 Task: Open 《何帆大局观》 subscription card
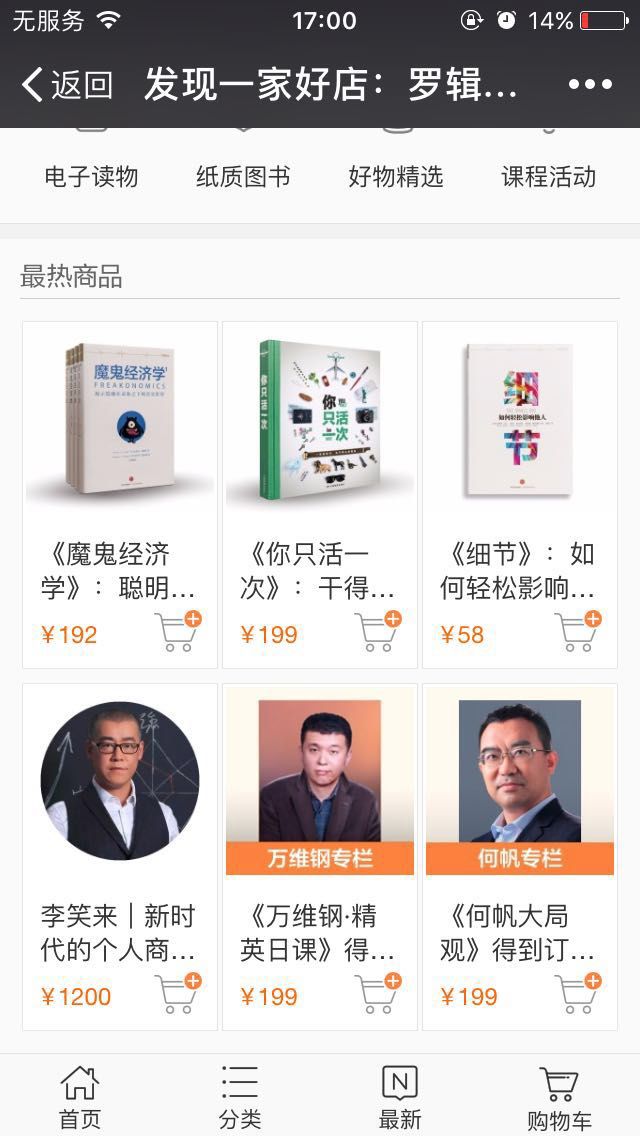click(520, 856)
